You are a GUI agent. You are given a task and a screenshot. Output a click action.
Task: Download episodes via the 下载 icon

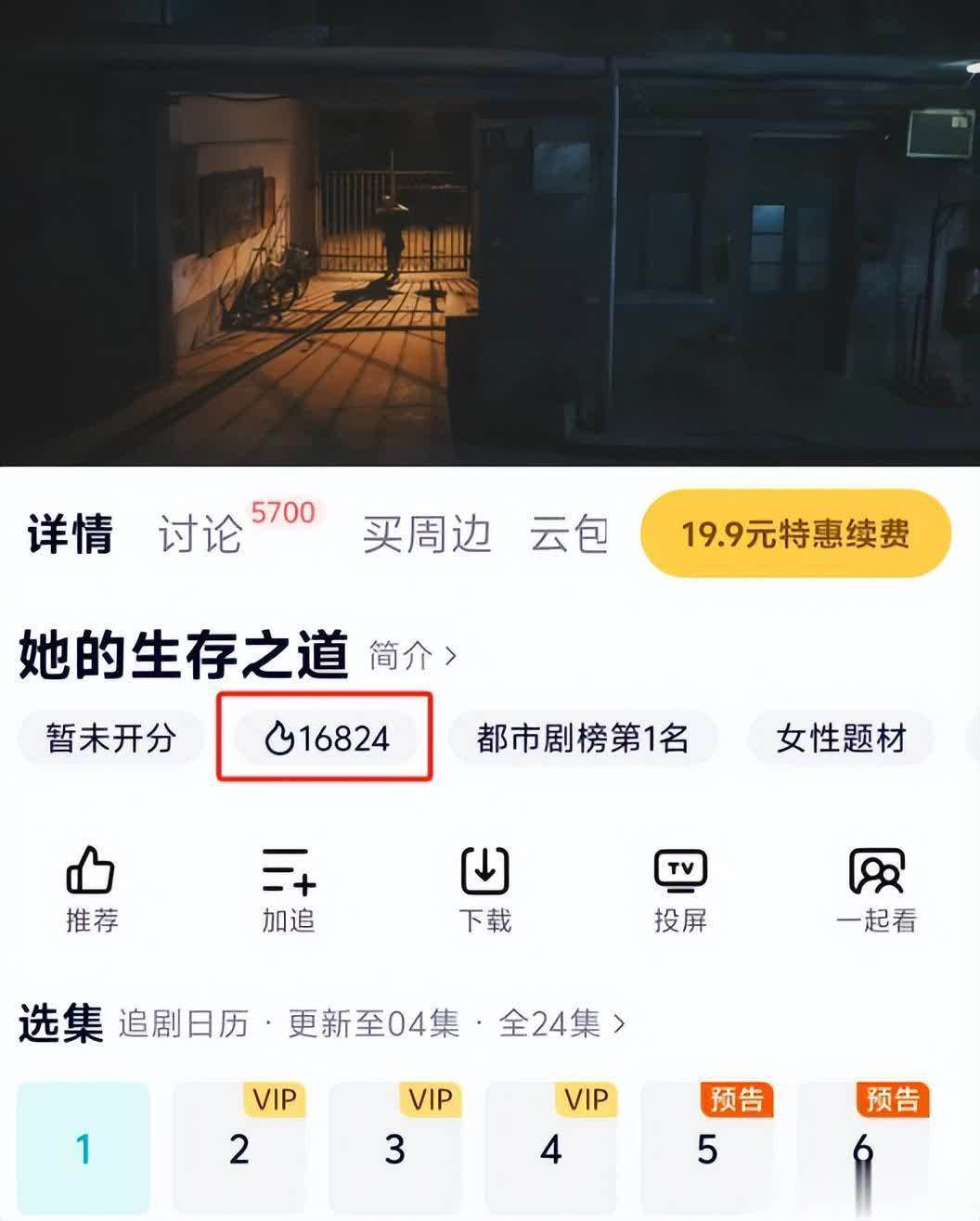[484, 888]
